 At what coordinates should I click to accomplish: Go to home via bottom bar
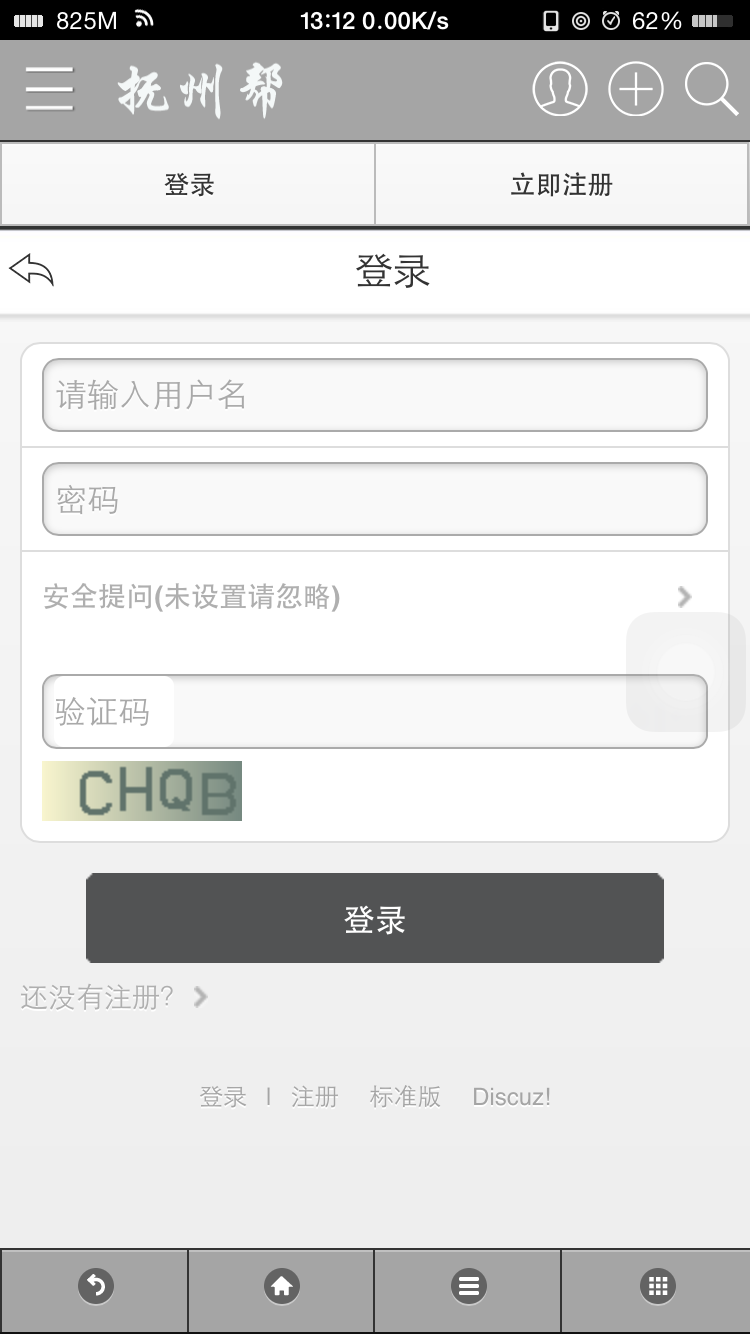coord(281,1287)
